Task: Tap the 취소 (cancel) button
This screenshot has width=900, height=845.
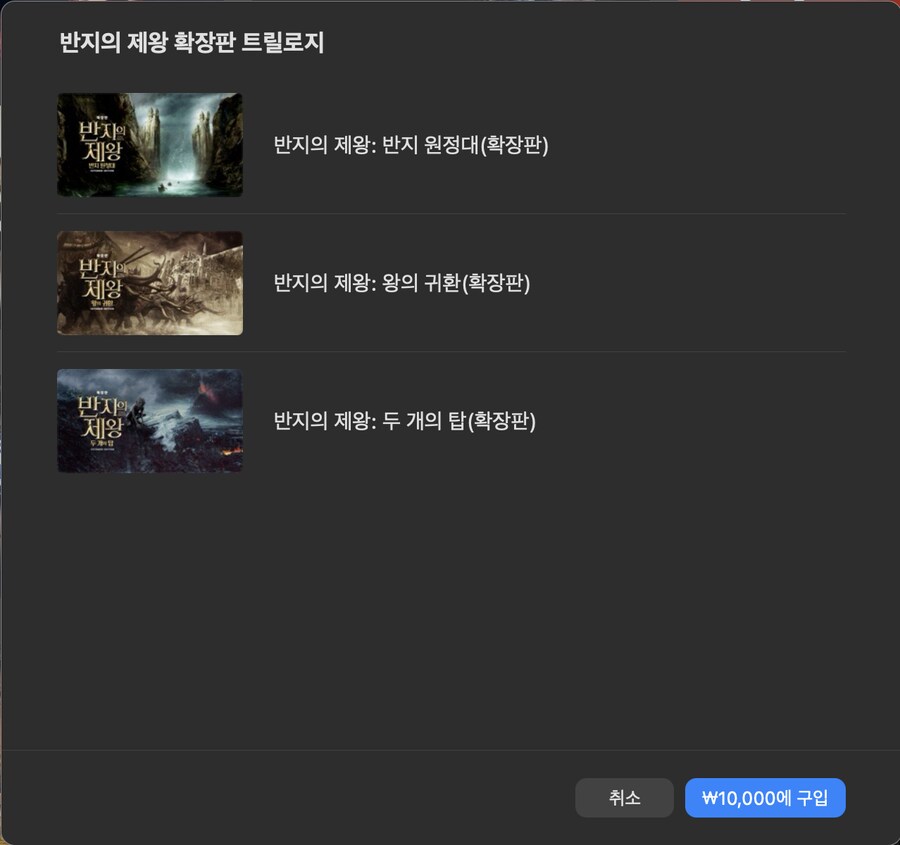Action: point(624,798)
